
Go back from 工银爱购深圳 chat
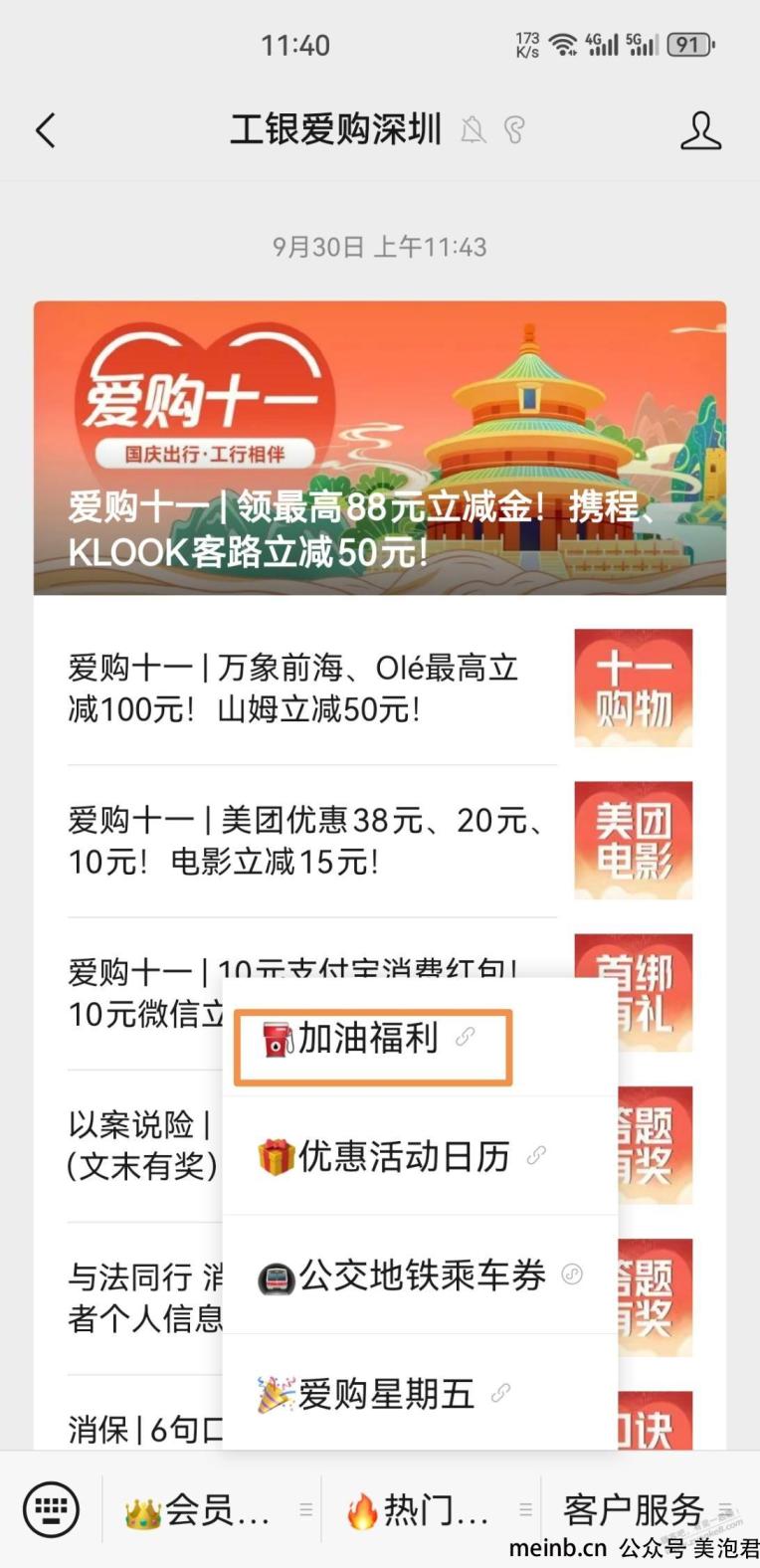(x=46, y=130)
